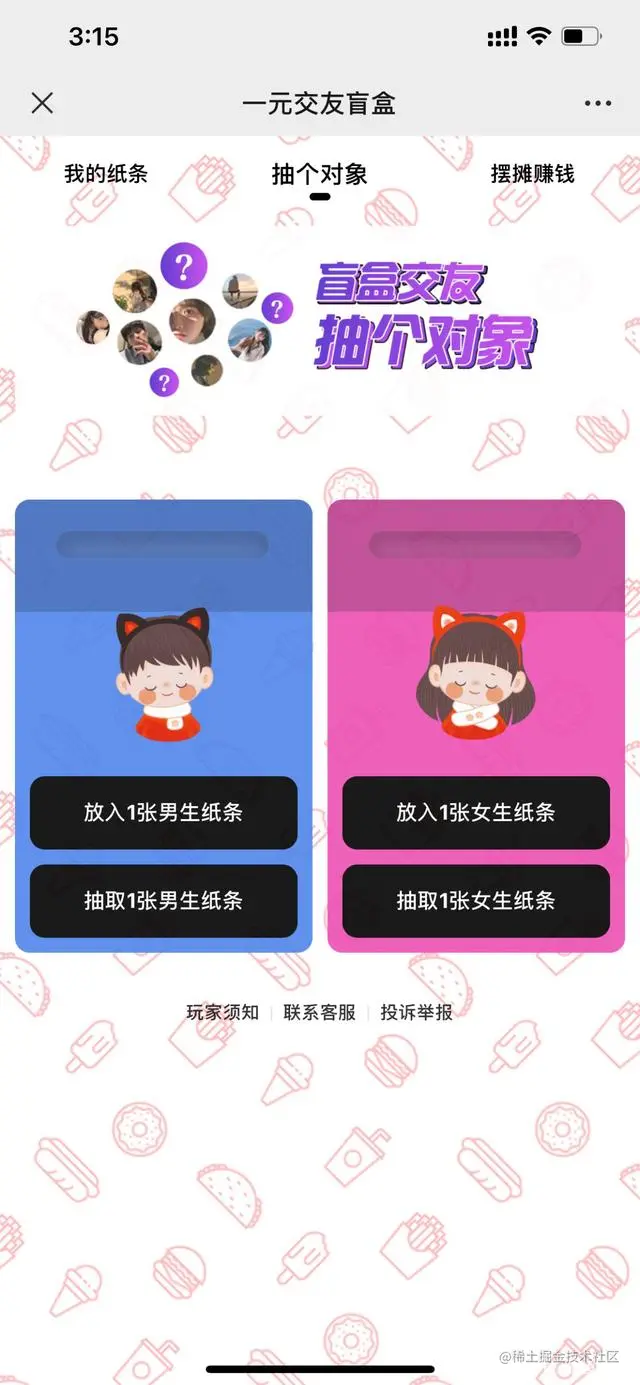Switch to the 我的纸条 tab
Viewport: 640px width, 1385px height.
tap(106, 173)
